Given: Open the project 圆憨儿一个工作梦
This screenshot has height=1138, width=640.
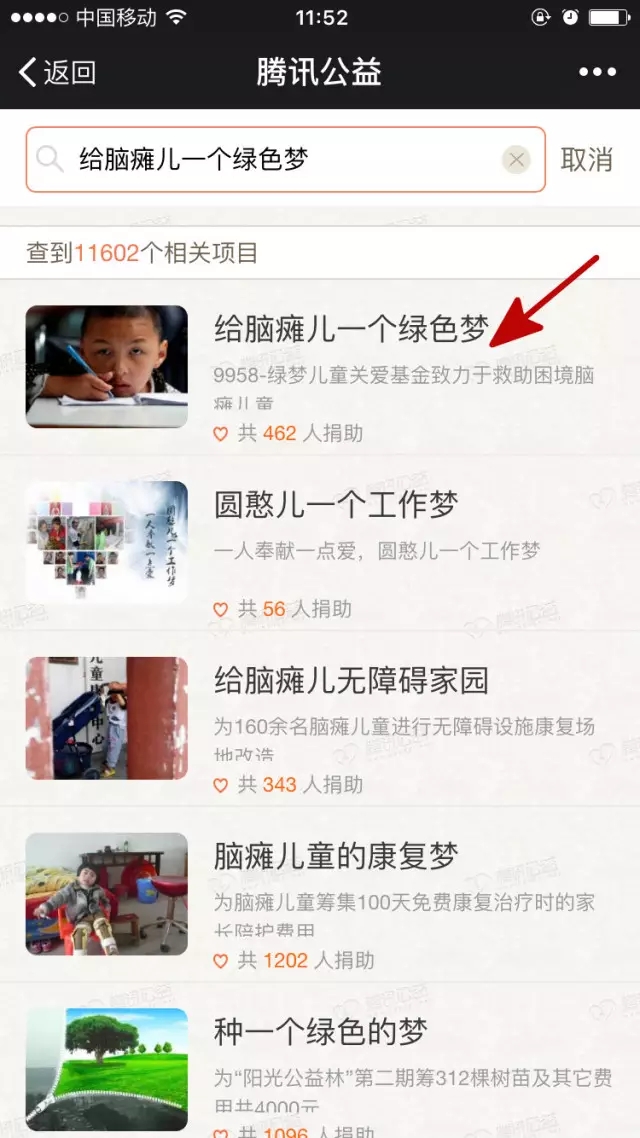Looking at the screenshot, I should (x=335, y=505).
